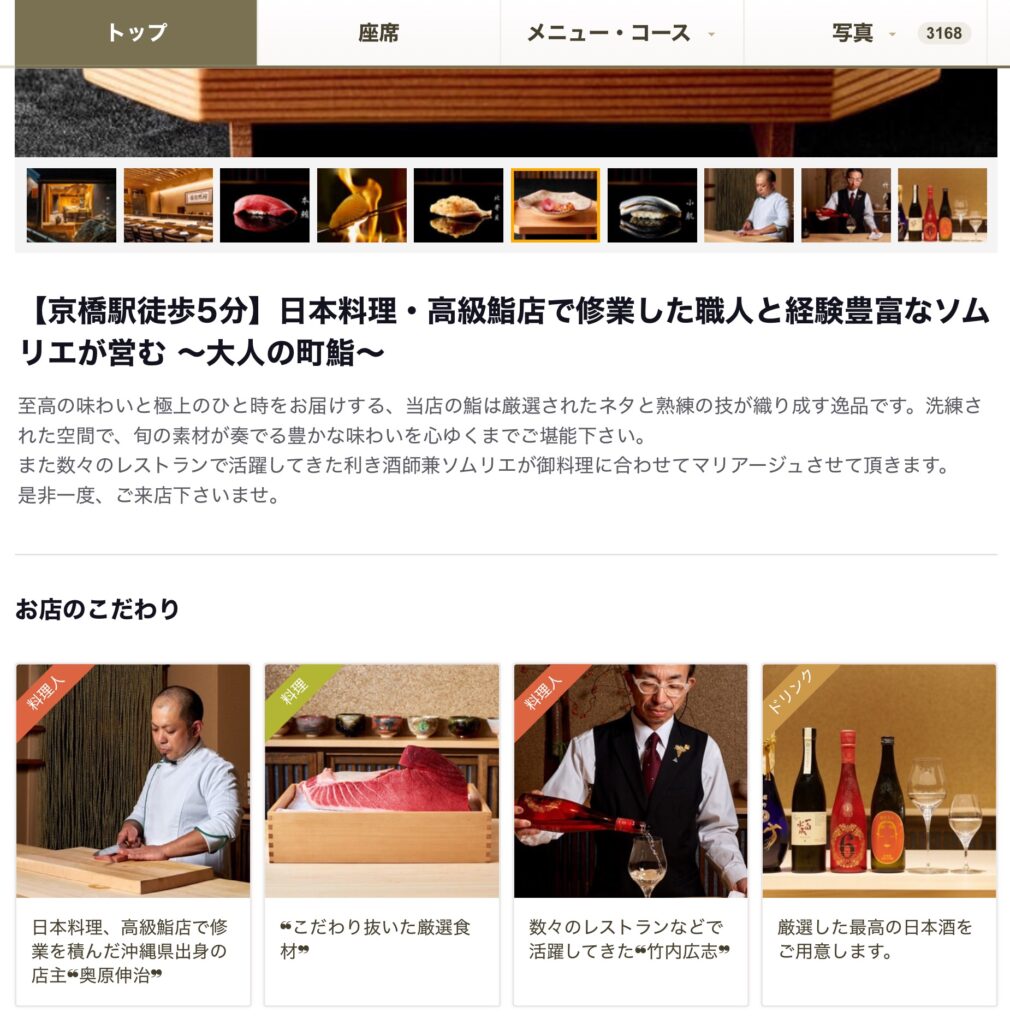1010x1024 pixels.
Task: Select the sommelier pouring thumbnail
Action: [x=846, y=205]
